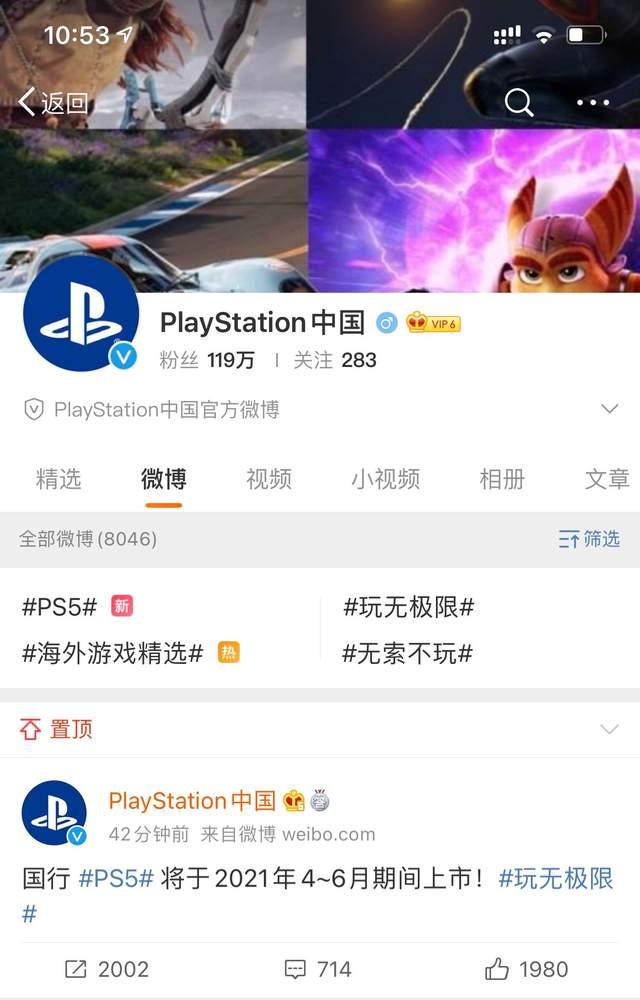Expand the PlayStation中国官方微博 description
640x1000 pixels.
609,409
